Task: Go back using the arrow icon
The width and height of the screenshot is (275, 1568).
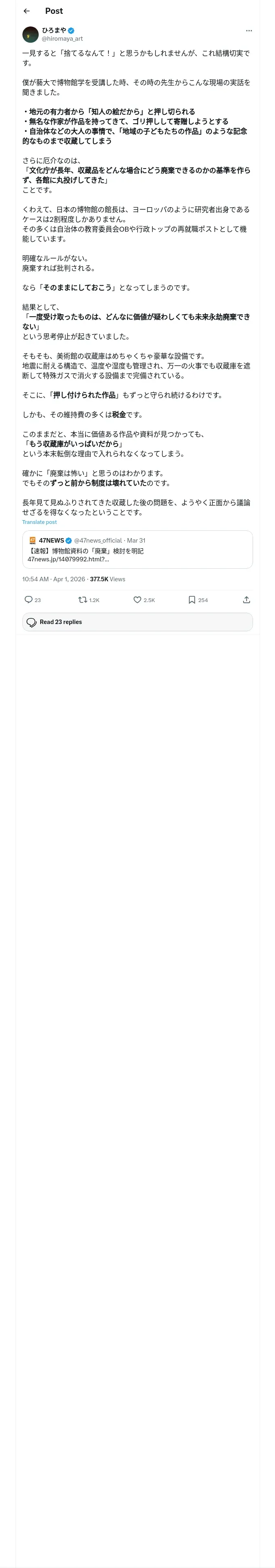Action: point(26,11)
